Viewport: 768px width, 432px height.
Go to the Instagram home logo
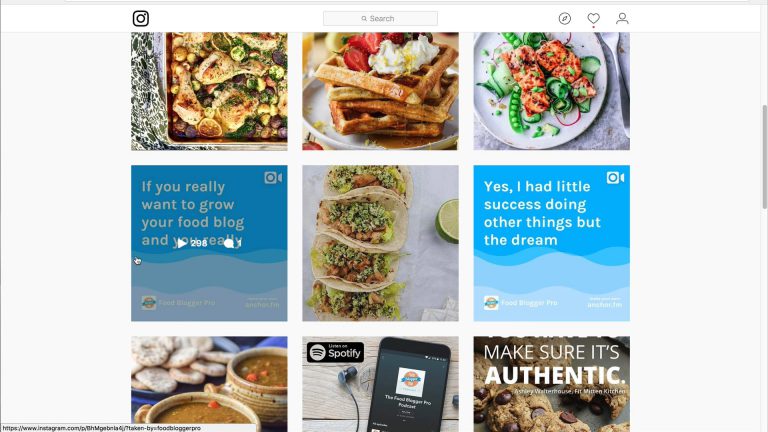click(x=141, y=18)
